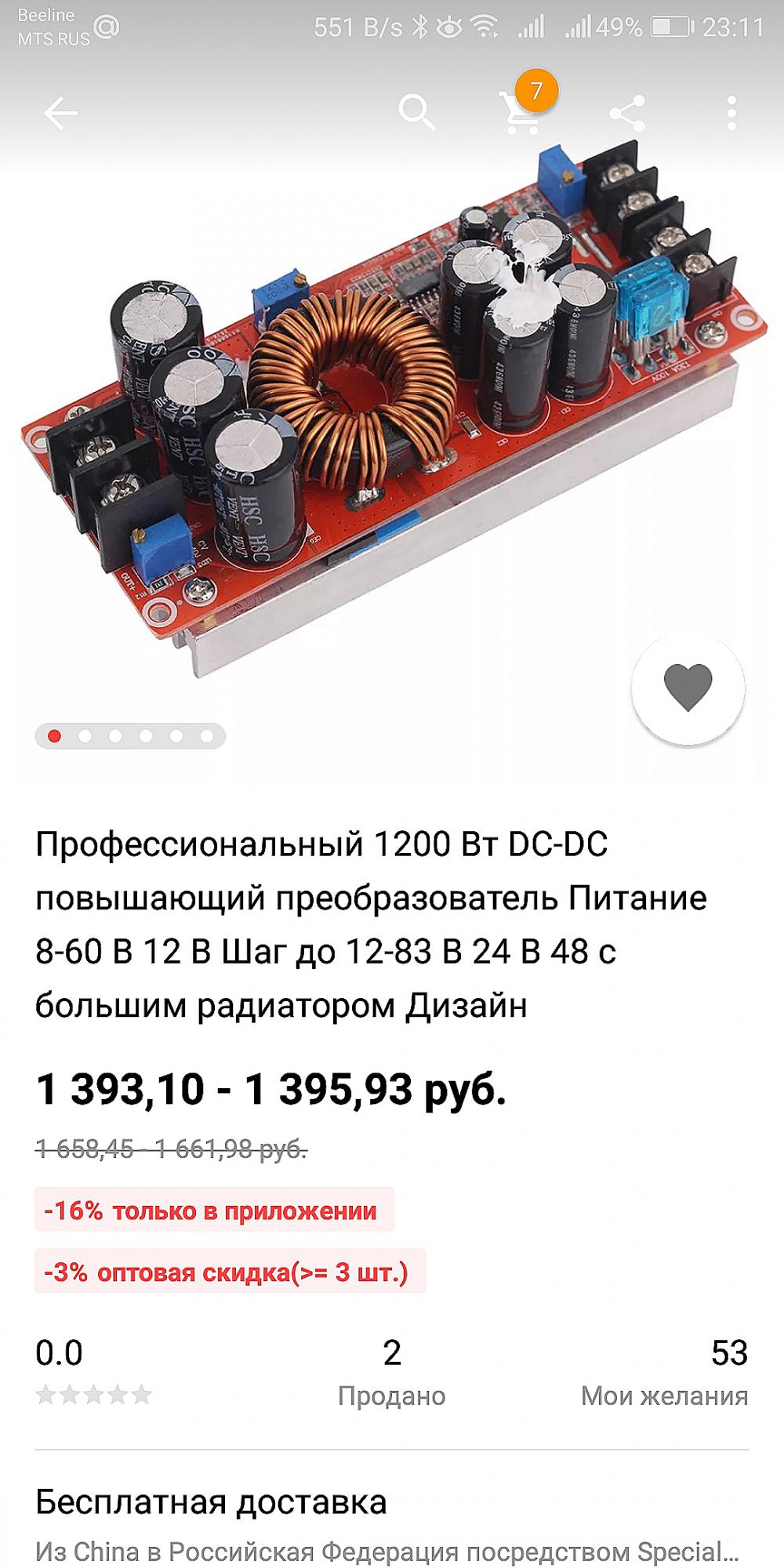Add the product to wishlist with the heart
Image resolution: width=784 pixels, height=1568 pixels.
tap(688, 688)
